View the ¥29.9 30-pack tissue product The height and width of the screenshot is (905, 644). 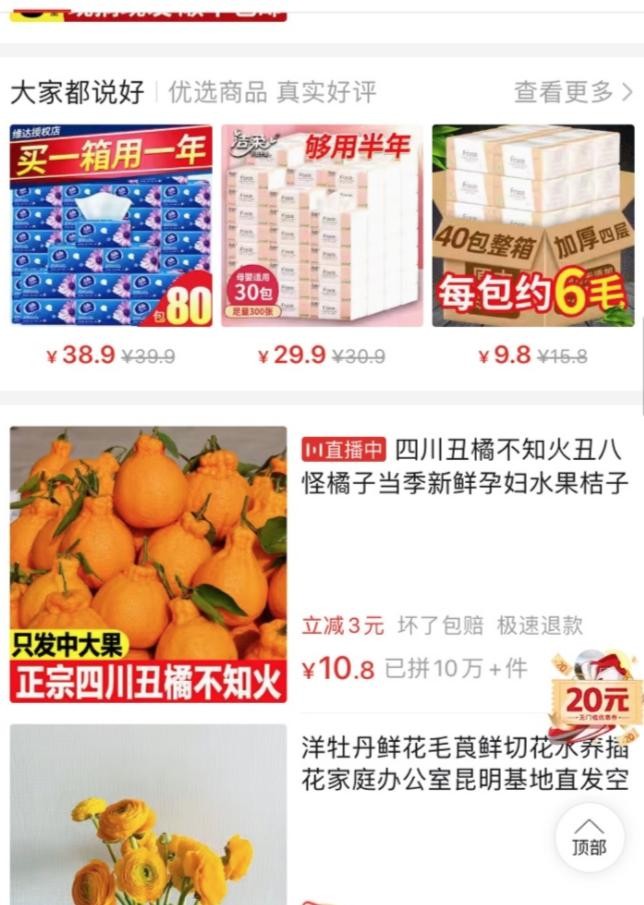click(321, 227)
